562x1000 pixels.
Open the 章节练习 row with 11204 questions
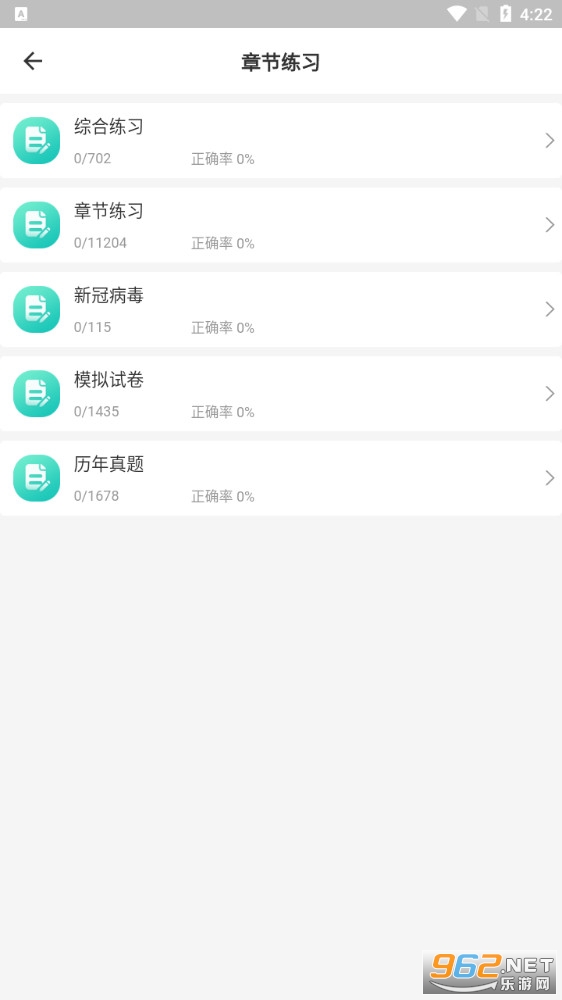pos(281,225)
